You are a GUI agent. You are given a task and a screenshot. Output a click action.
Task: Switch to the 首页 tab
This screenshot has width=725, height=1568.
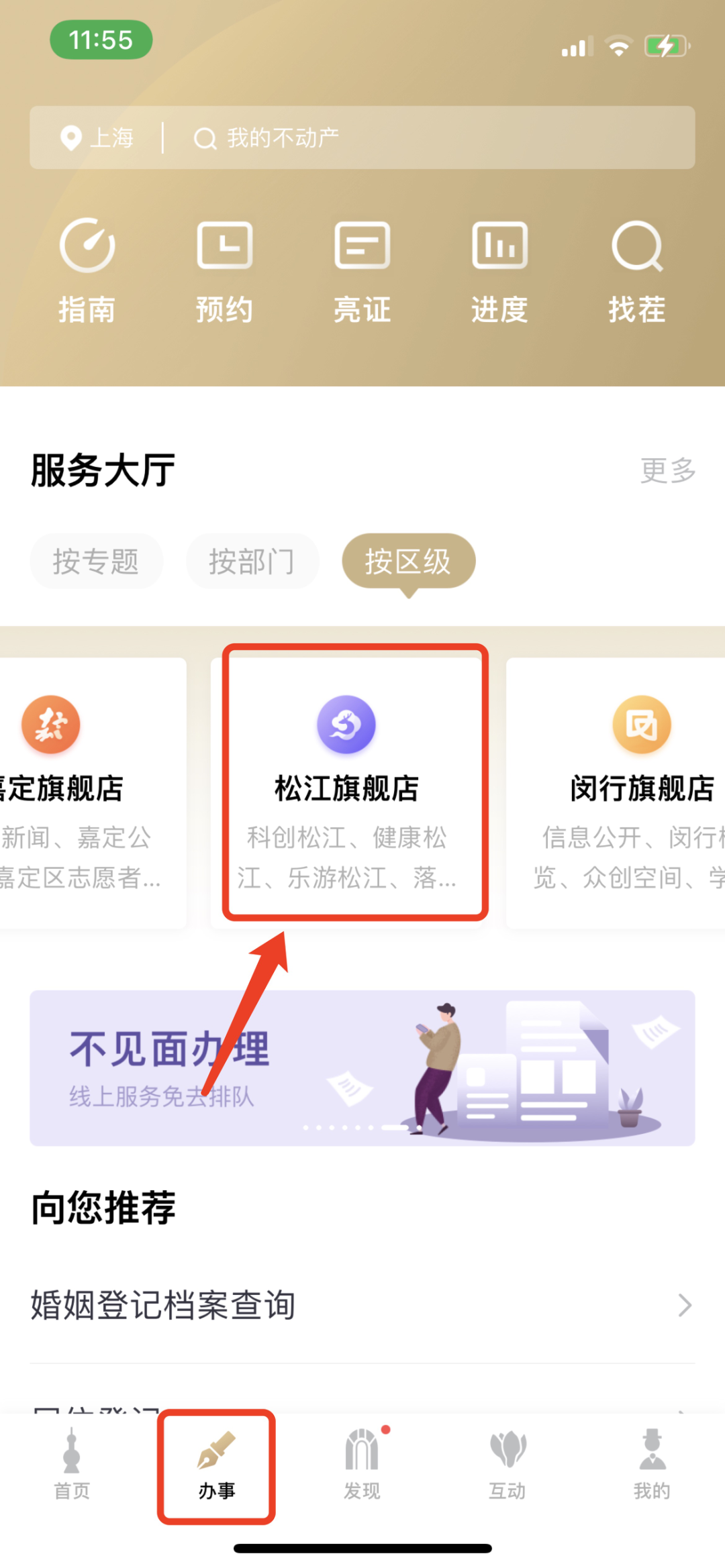tap(72, 1465)
